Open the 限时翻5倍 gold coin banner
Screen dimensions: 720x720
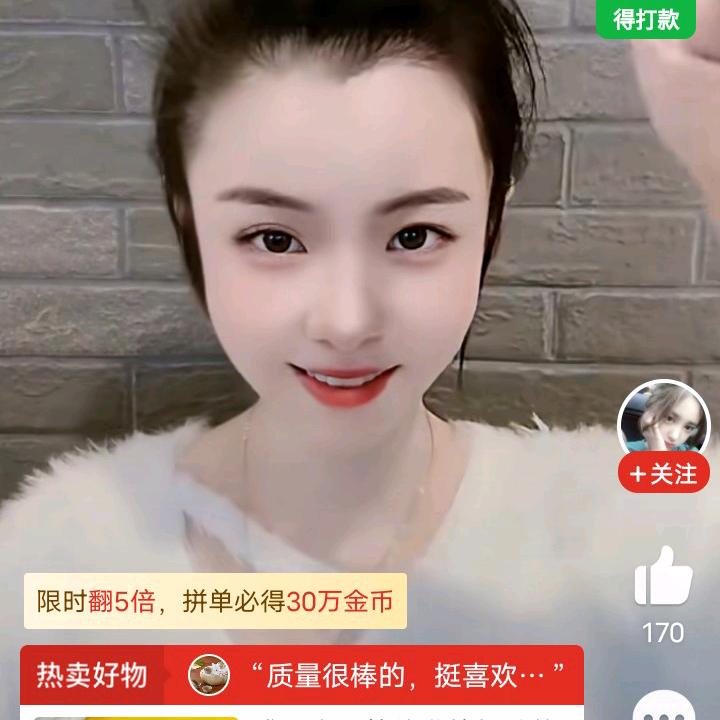(215, 601)
